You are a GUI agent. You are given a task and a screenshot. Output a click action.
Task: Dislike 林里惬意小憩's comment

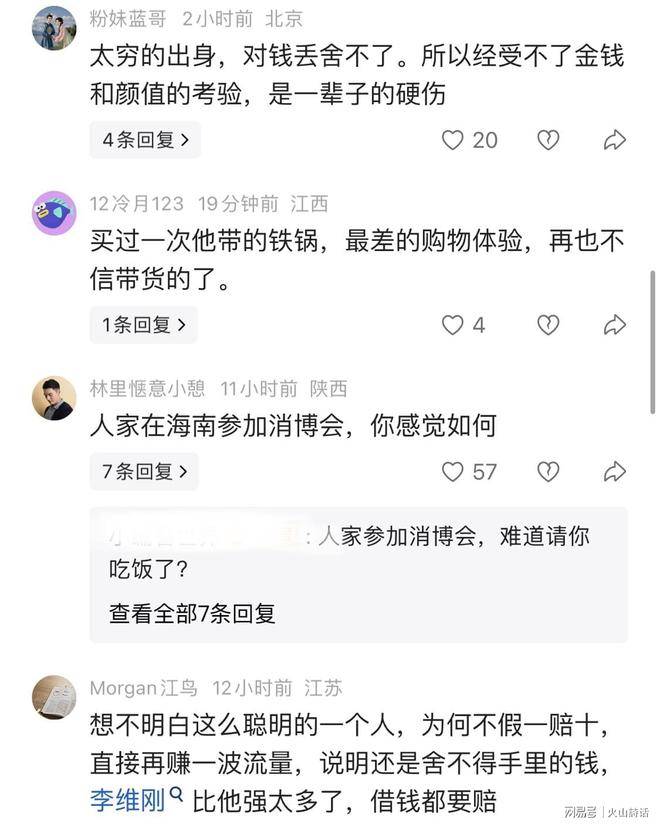(x=548, y=472)
